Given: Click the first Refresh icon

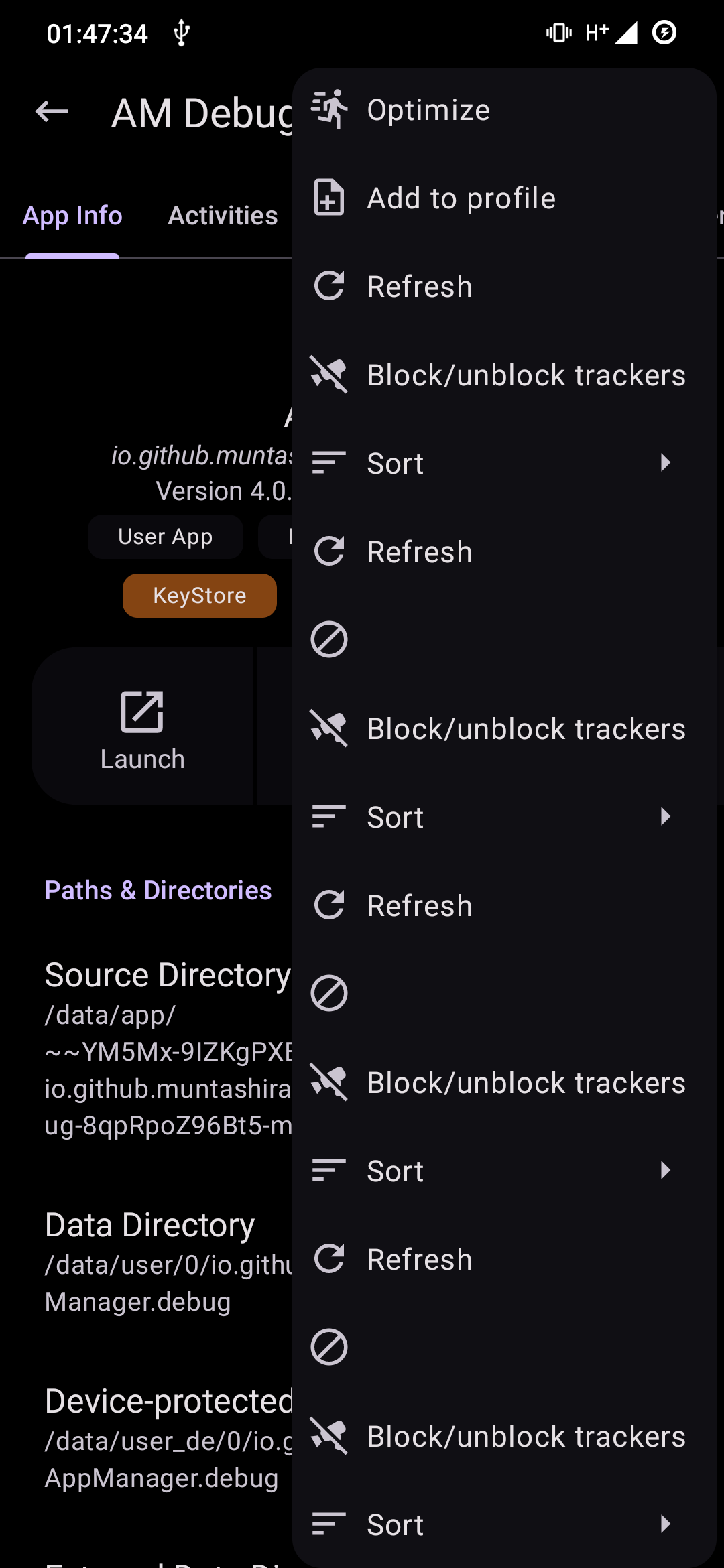Looking at the screenshot, I should (328, 286).
